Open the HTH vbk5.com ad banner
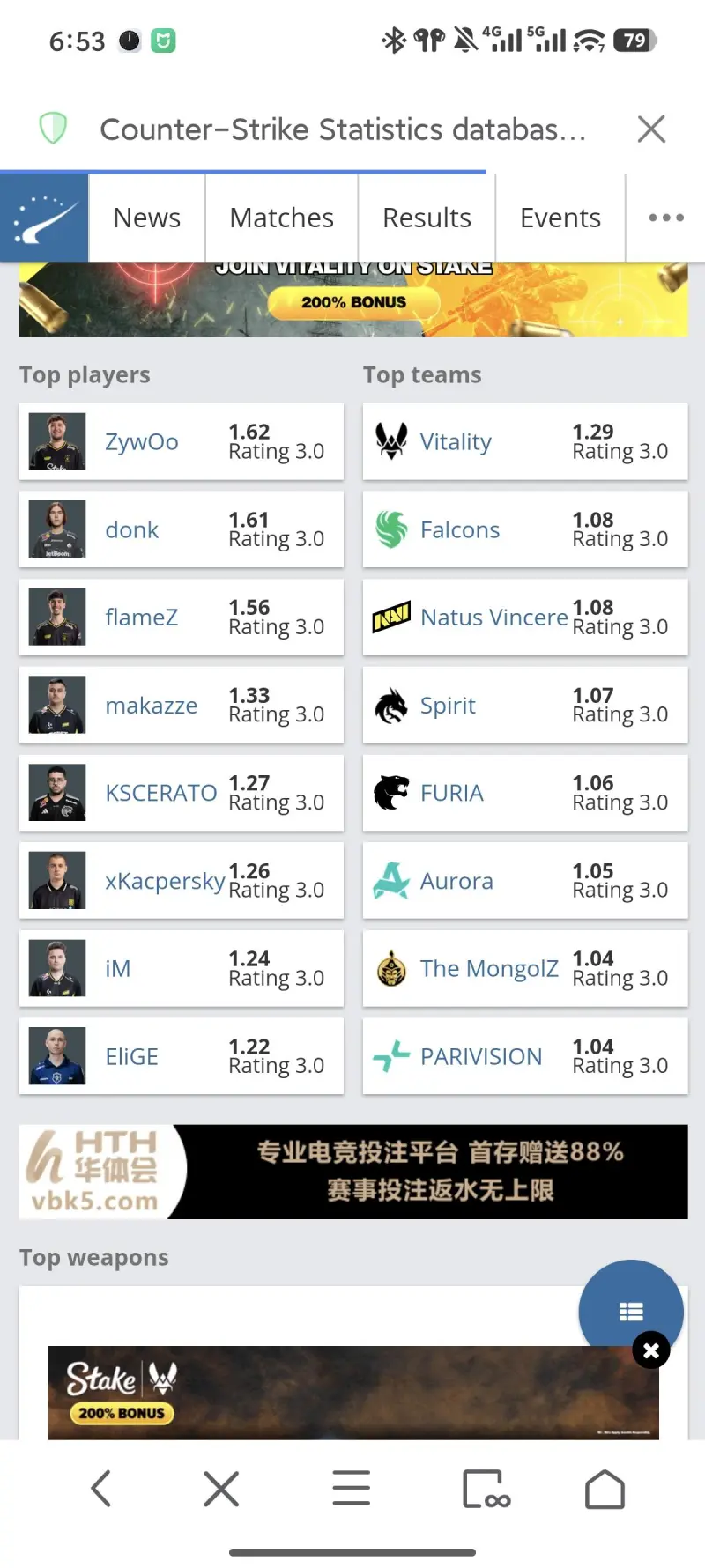 [x=352, y=1172]
